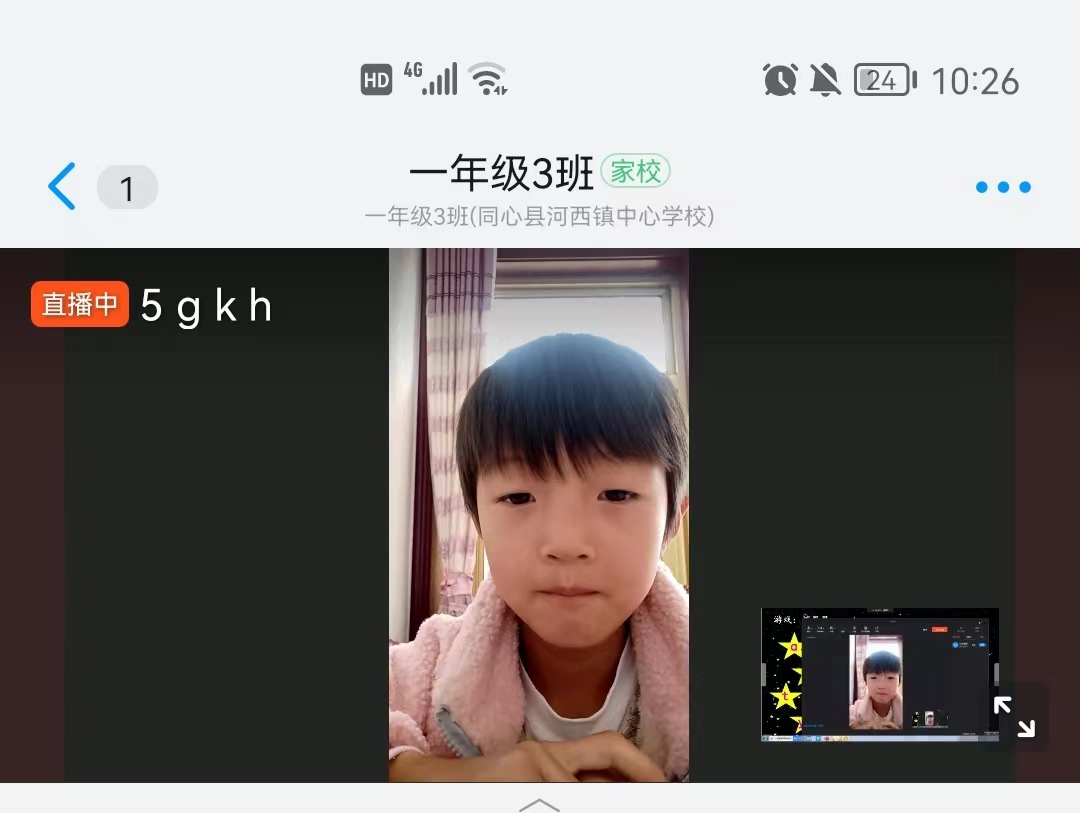Screen dimensions: 1080x813
Task: Go back from the class chat
Action: pos(62,187)
